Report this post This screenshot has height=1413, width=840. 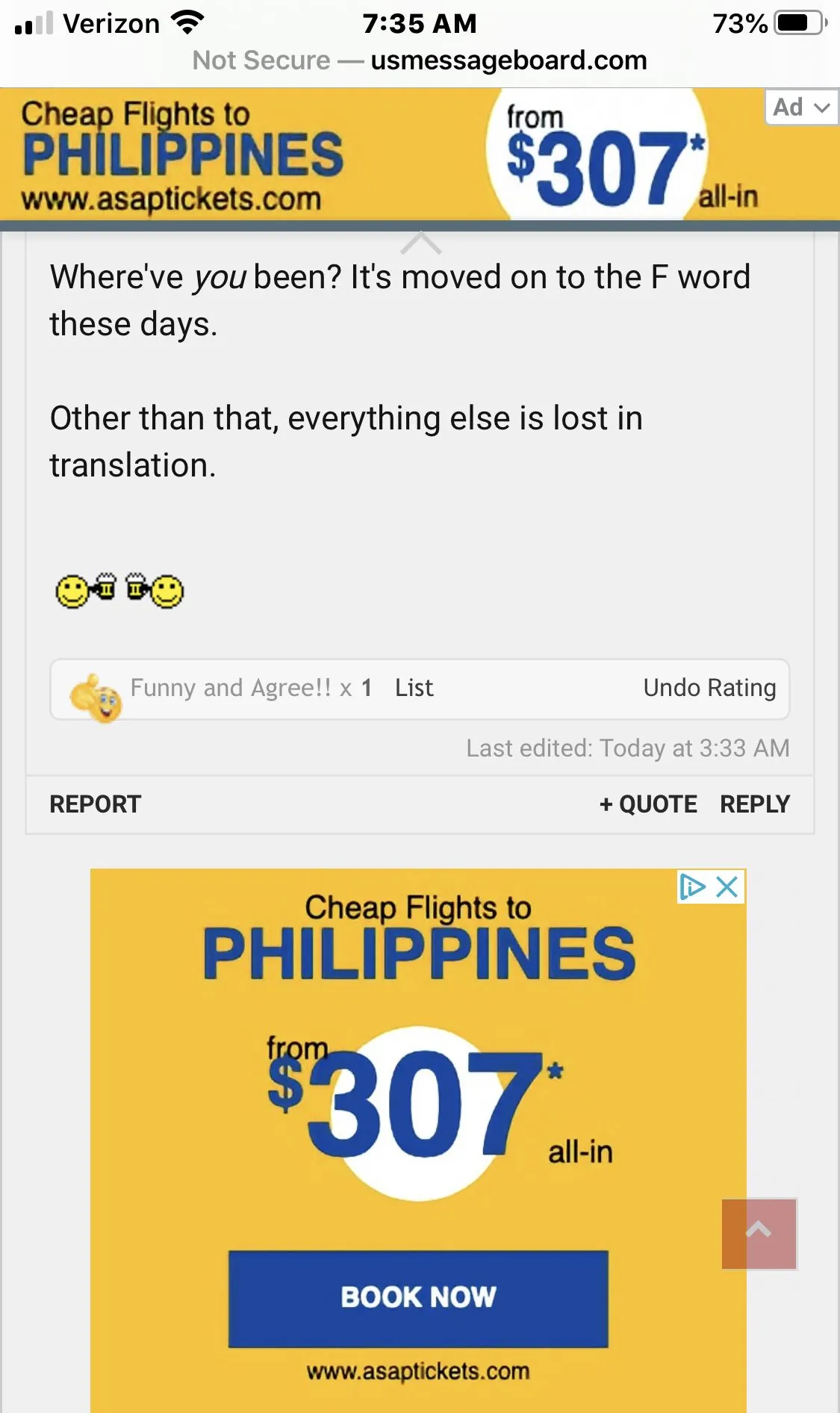pyautogui.click(x=96, y=804)
